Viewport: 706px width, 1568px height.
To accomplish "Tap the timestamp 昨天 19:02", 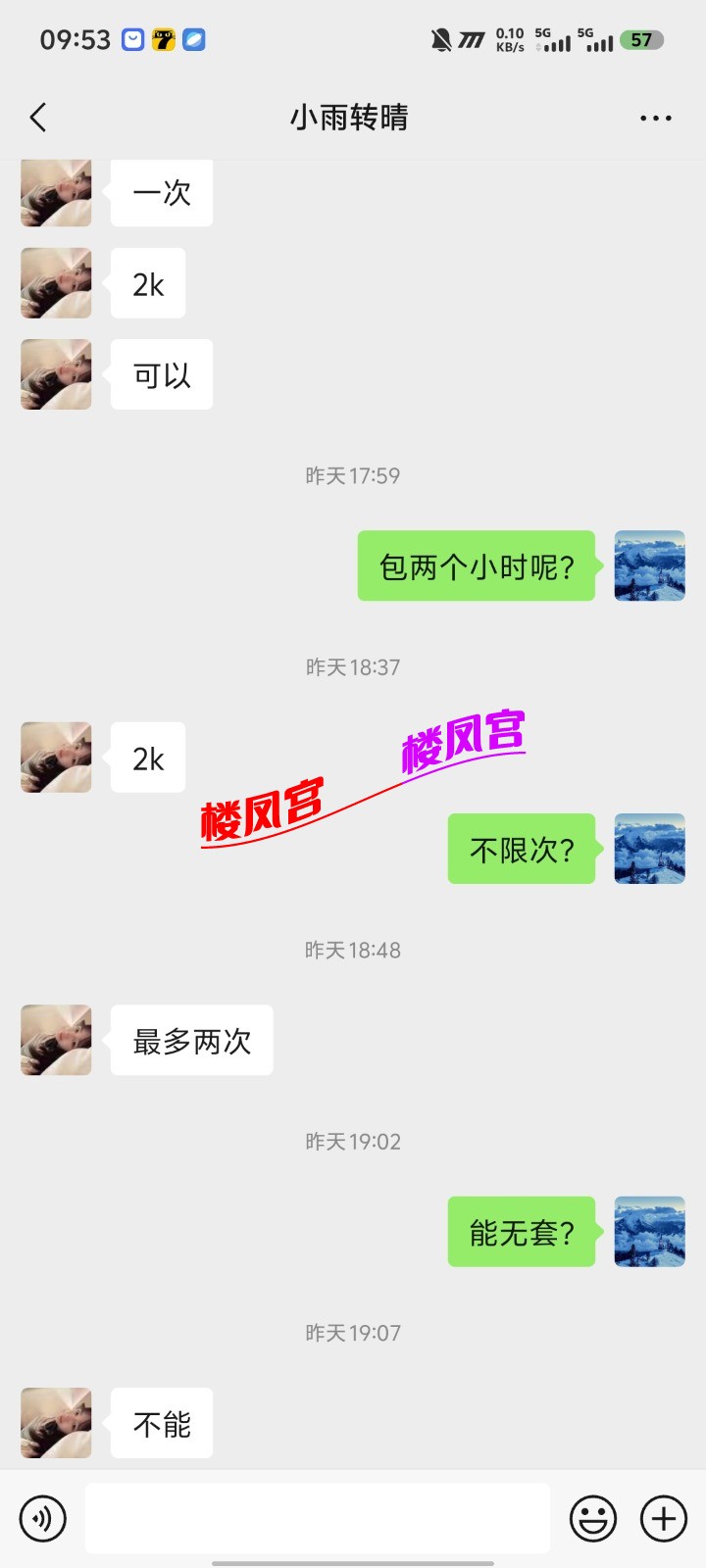I will click(353, 1141).
